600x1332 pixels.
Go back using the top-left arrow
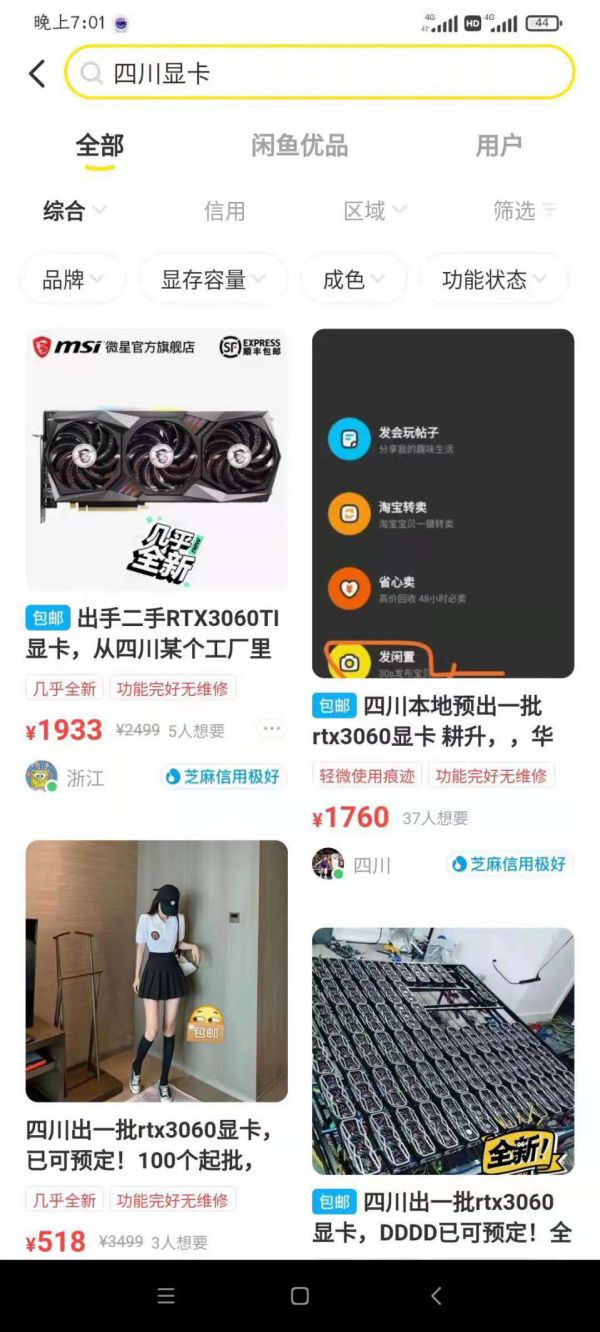coord(37,73)
